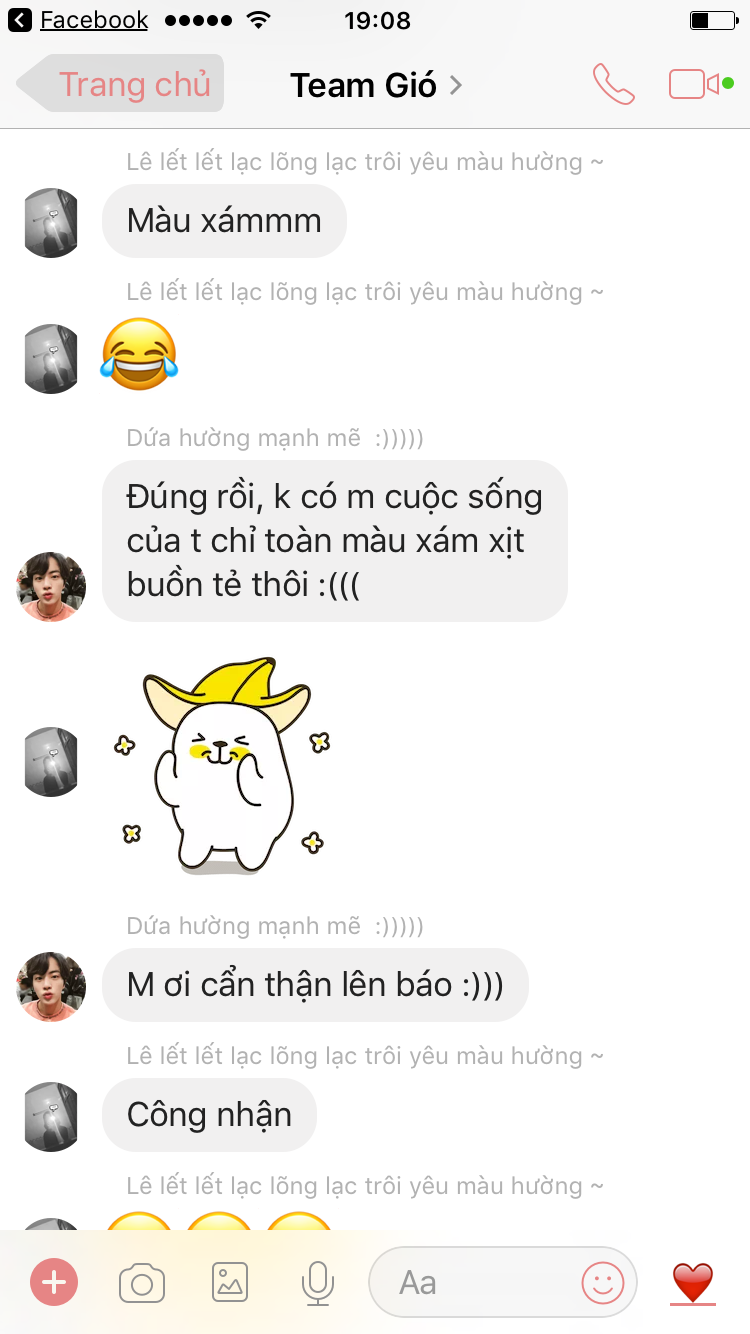Return to Facebook app via status bar
The width and height of the screenshot is (750, 1334).
tap(80, 20)
